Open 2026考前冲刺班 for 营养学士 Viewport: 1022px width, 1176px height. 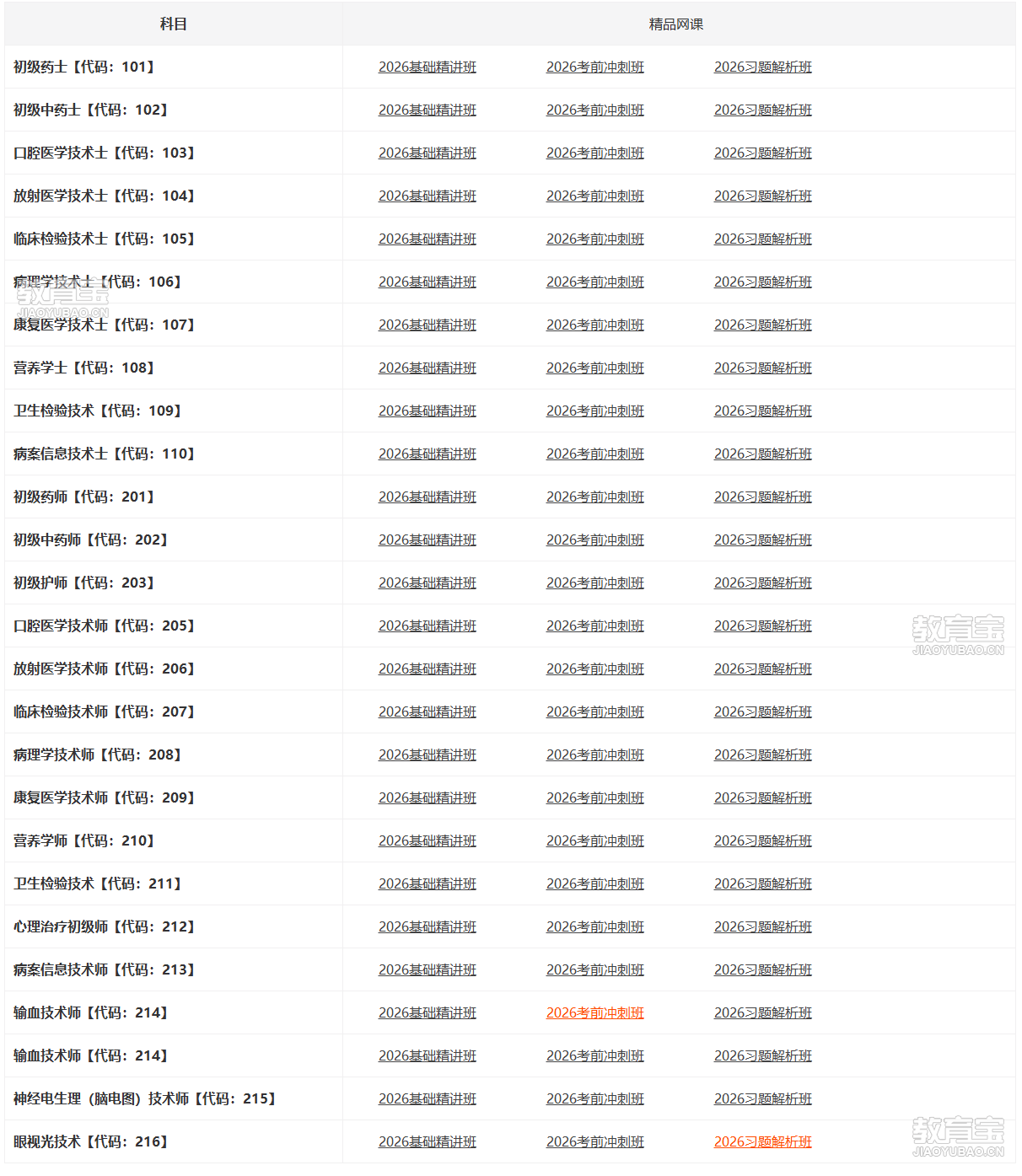(594, 368)
